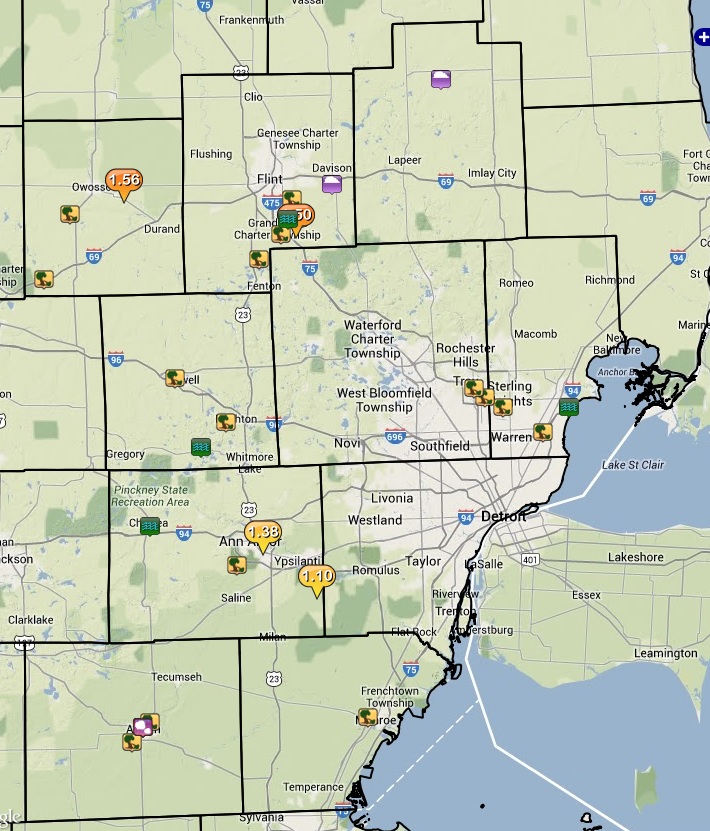Open the flood marker by Lake St Clair
710x831 pixels.
pyautogui.click(x=570, y=408)
